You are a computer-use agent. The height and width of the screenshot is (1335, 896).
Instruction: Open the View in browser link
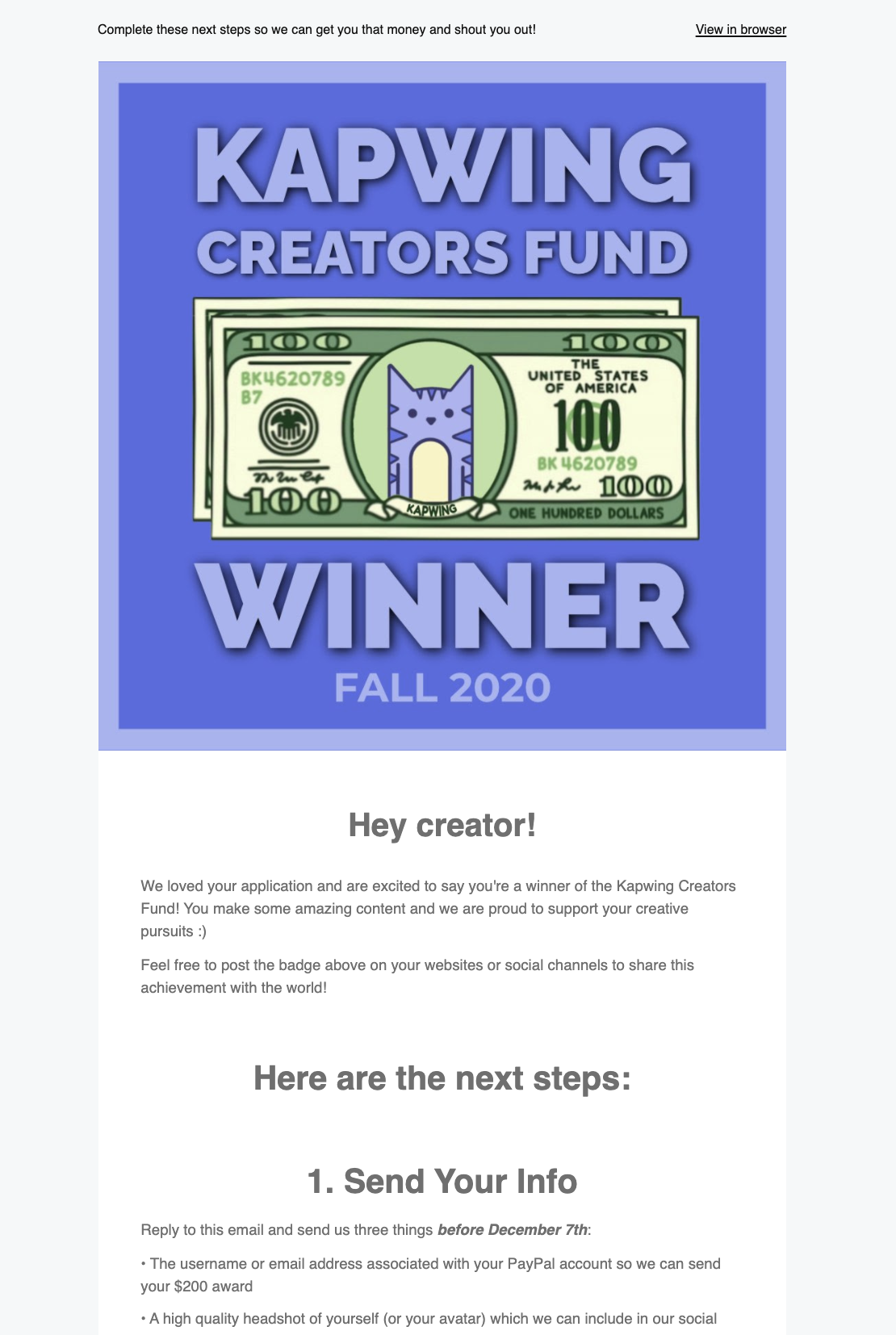[740, 30]
